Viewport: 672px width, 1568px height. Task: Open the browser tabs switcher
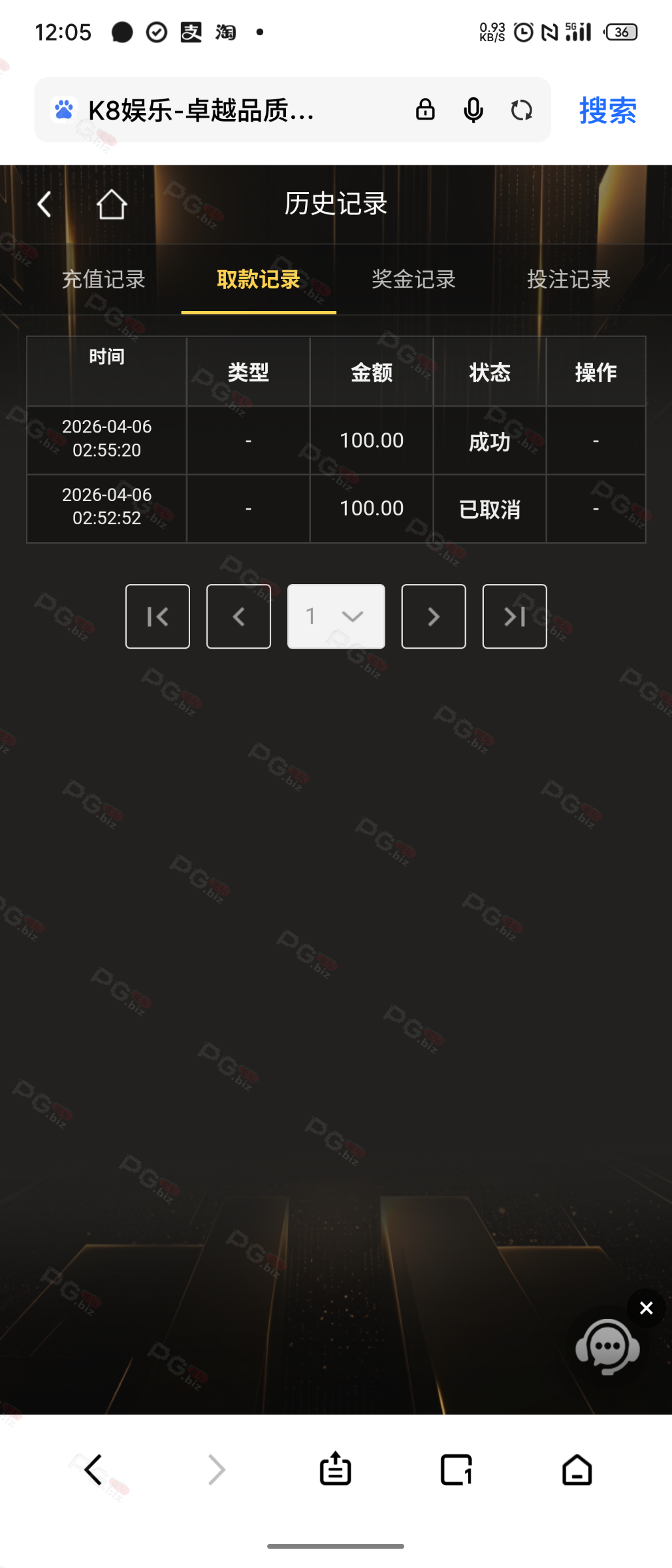pyautogui.click(x=456, y=1470)
